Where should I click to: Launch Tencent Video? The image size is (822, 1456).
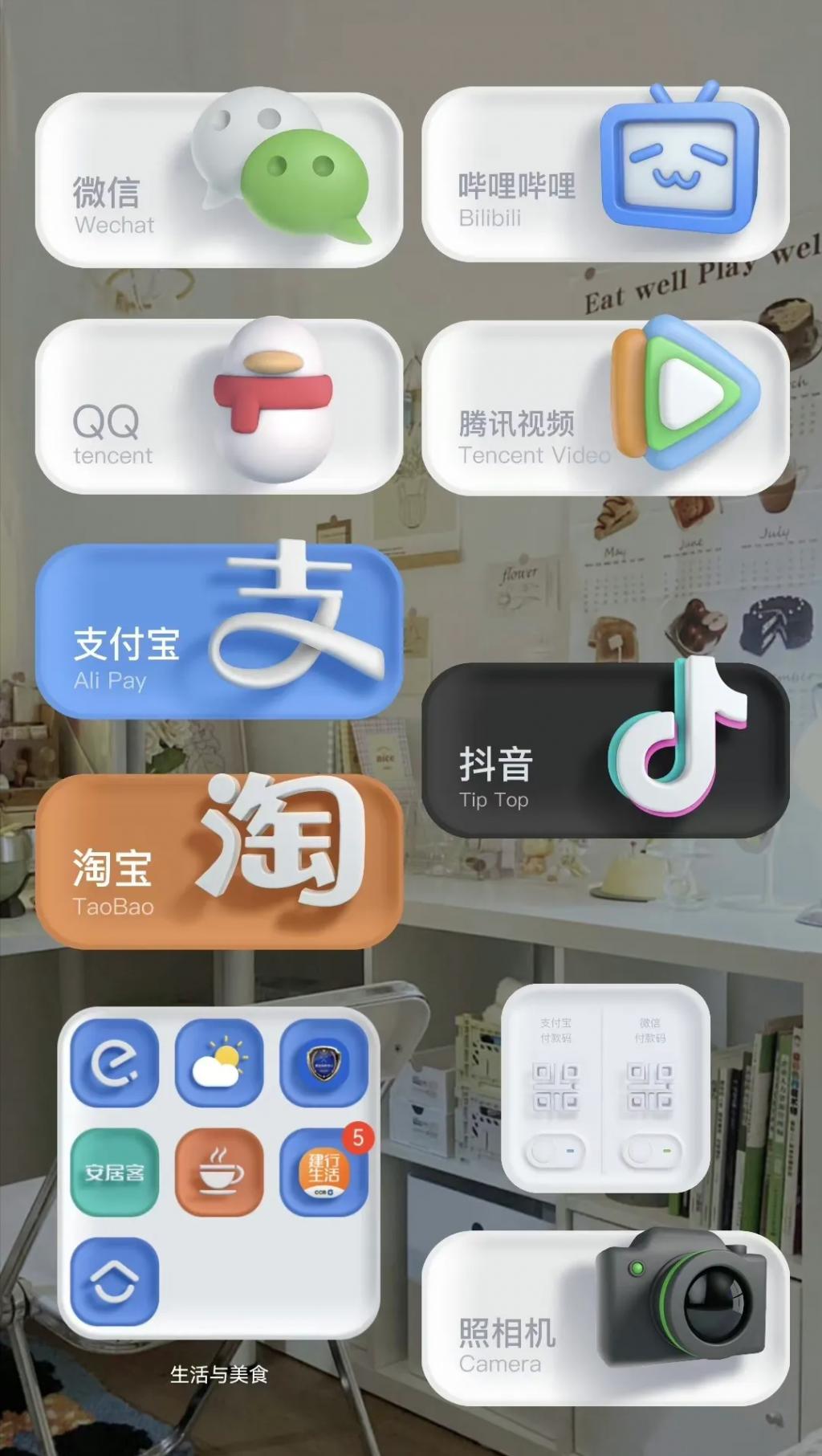[605, 407]
